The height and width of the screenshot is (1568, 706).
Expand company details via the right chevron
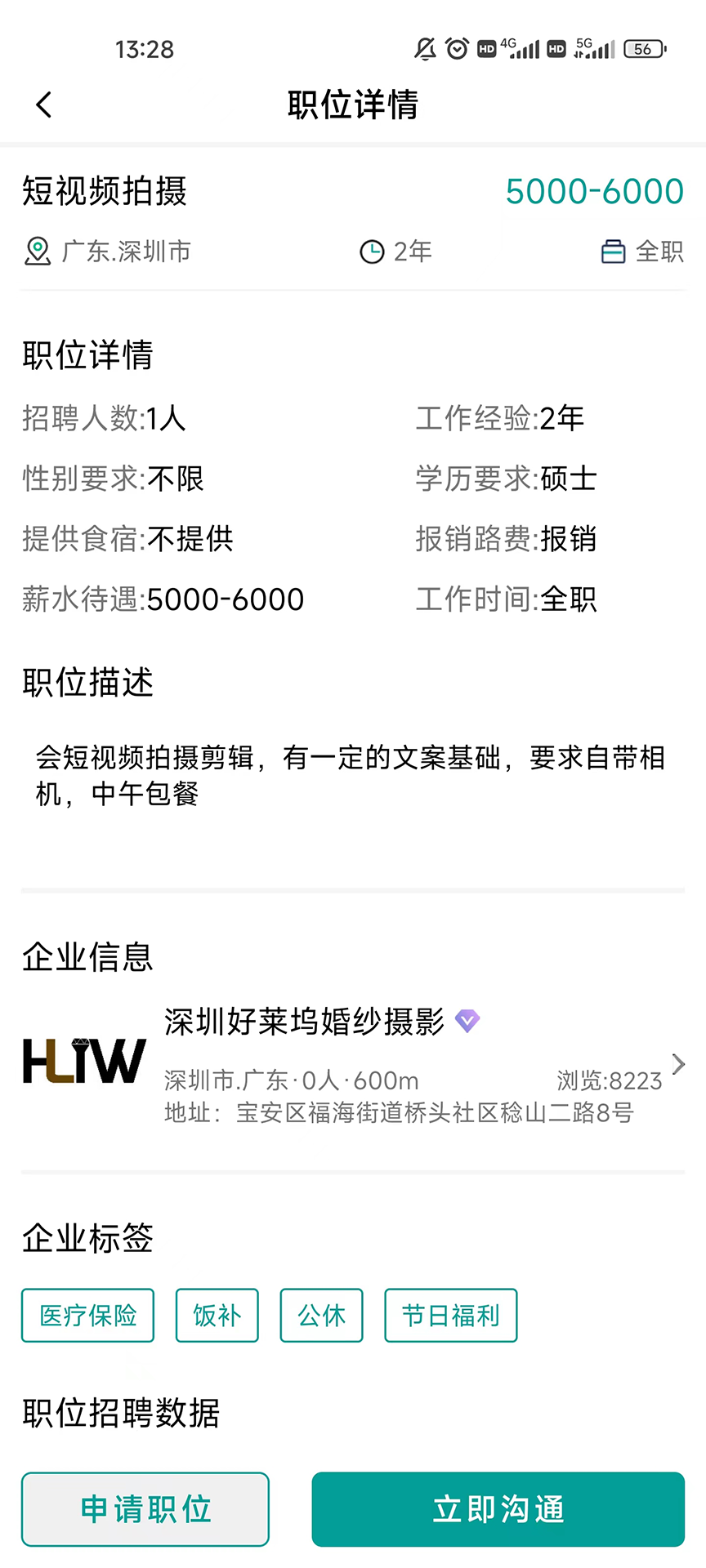[678, 1063]
